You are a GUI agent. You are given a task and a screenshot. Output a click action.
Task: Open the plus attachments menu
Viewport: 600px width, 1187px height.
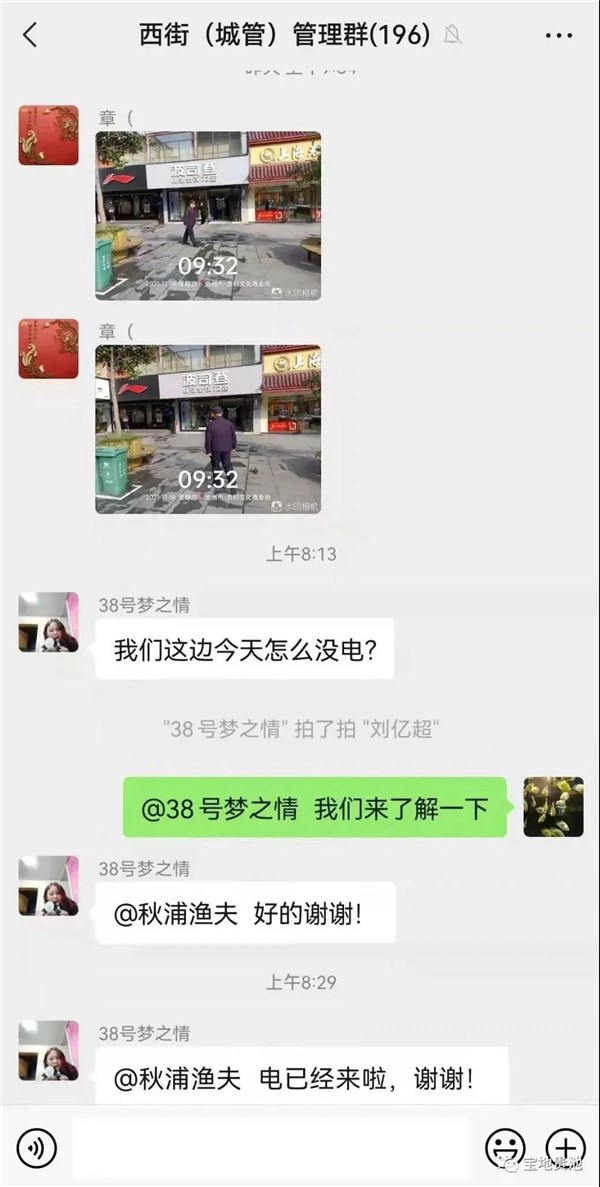[x=565, y=1146]
